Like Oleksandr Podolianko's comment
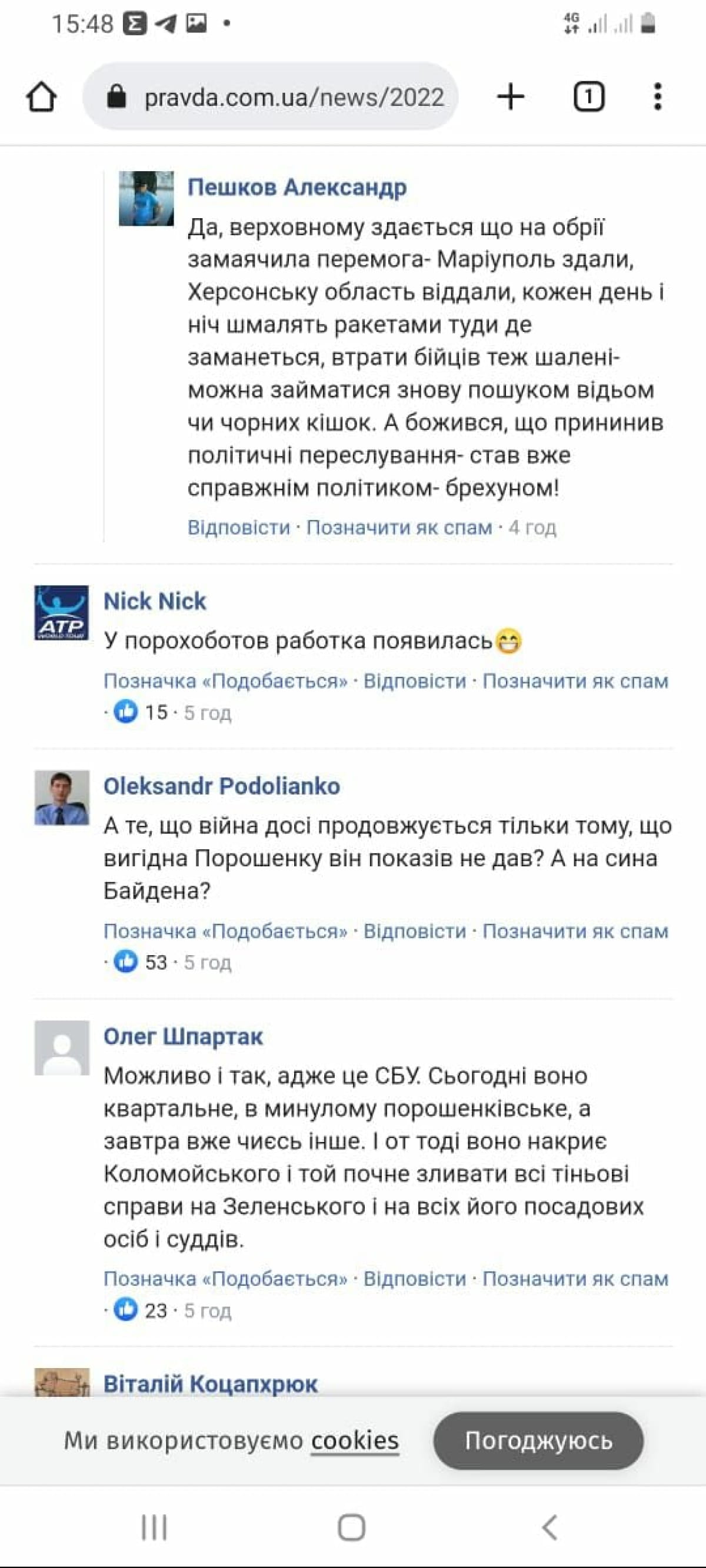 point(225,930)
